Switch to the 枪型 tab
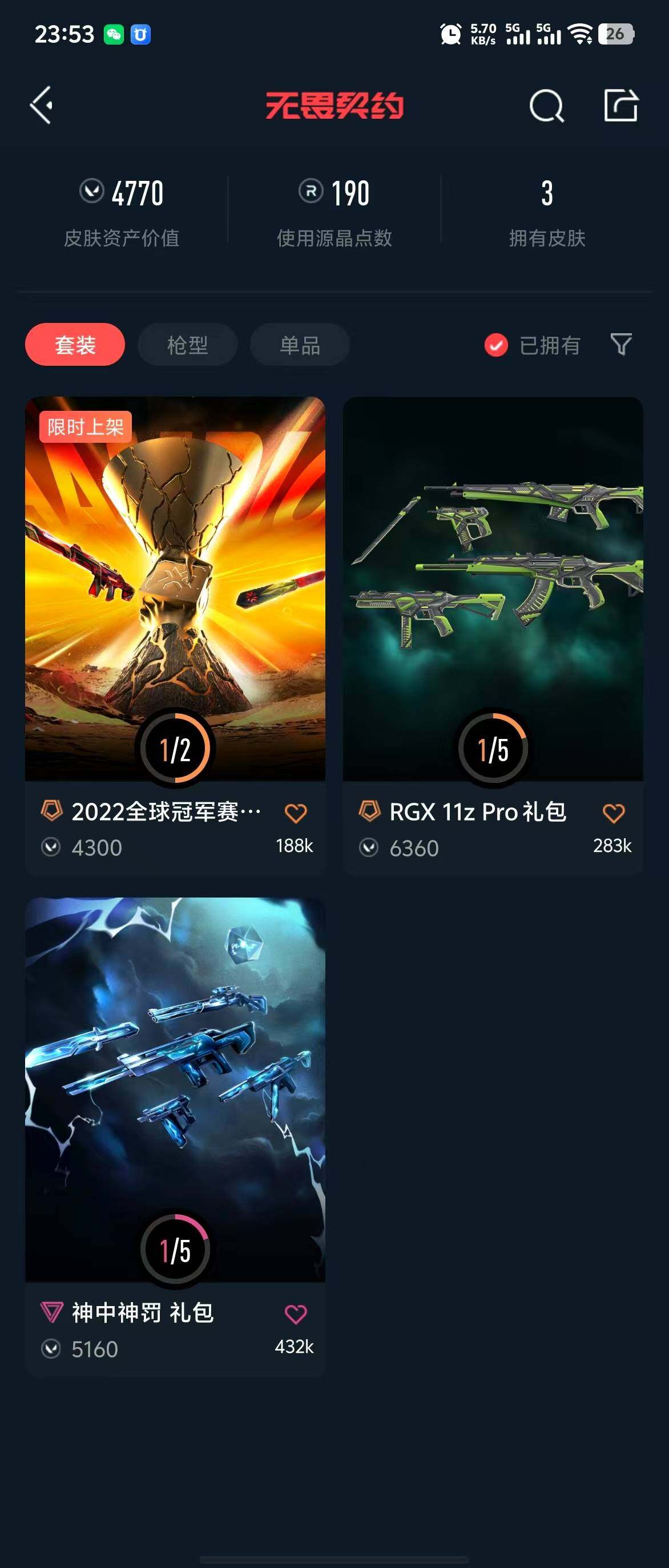The image size is (669, 1568). [x=187, y=345]
